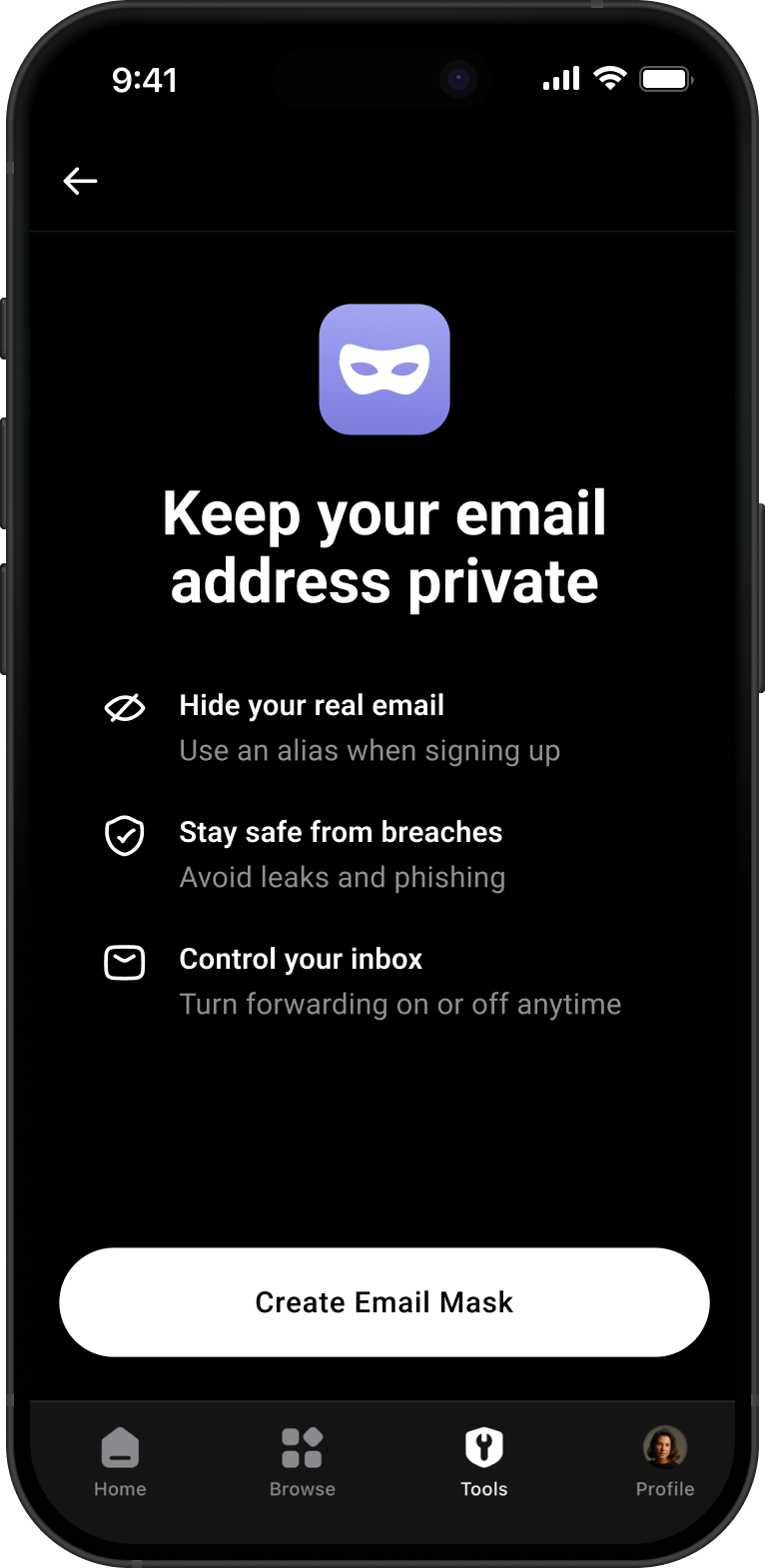Go back using the arrow icon
This screenshot has width=765, height=1568.
coord(80,181)
